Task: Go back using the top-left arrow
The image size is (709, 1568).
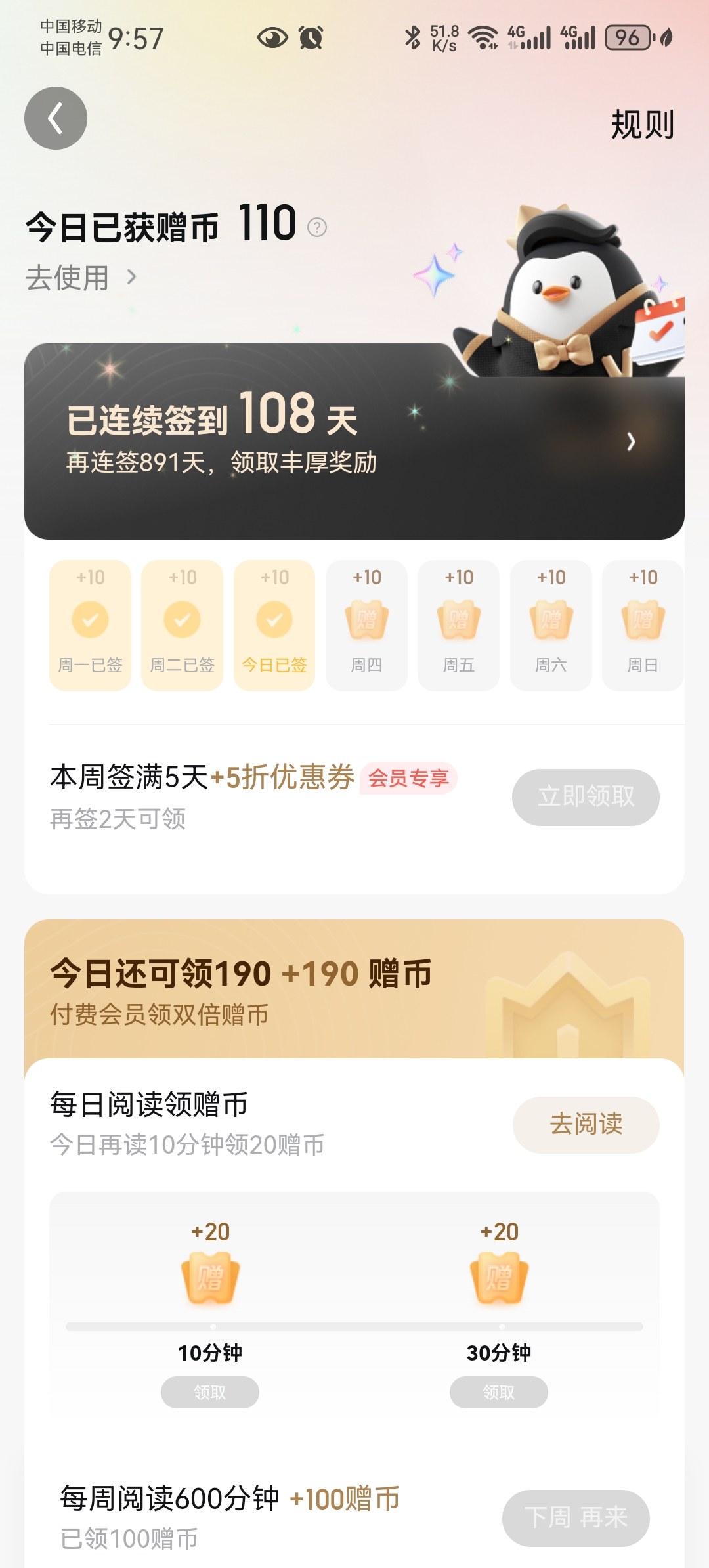Action: click(56, 118)
